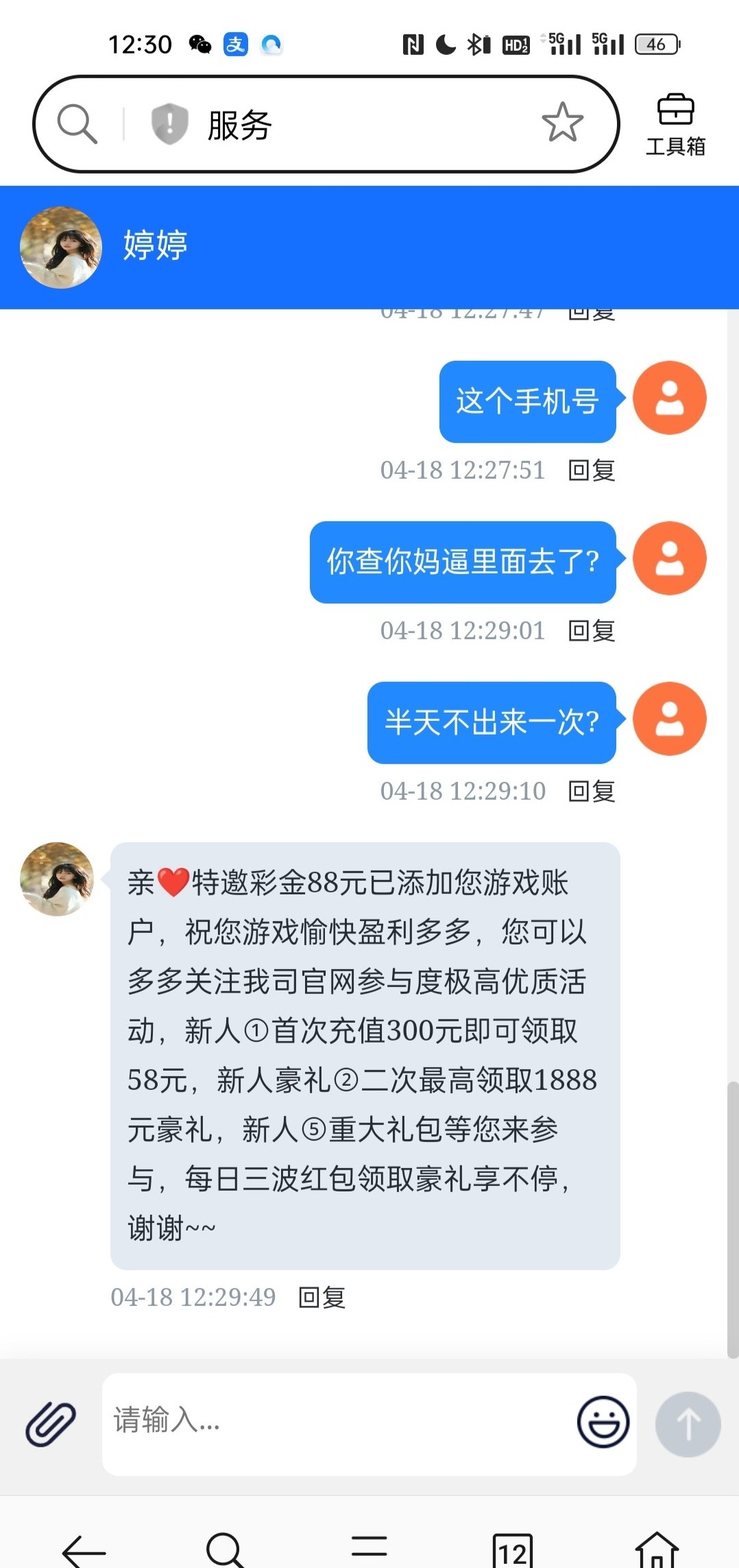Open the browser tabs switcher showing 12
Image resolution: width=739 pixels, height=1568 pixels.
[512, 1550]
